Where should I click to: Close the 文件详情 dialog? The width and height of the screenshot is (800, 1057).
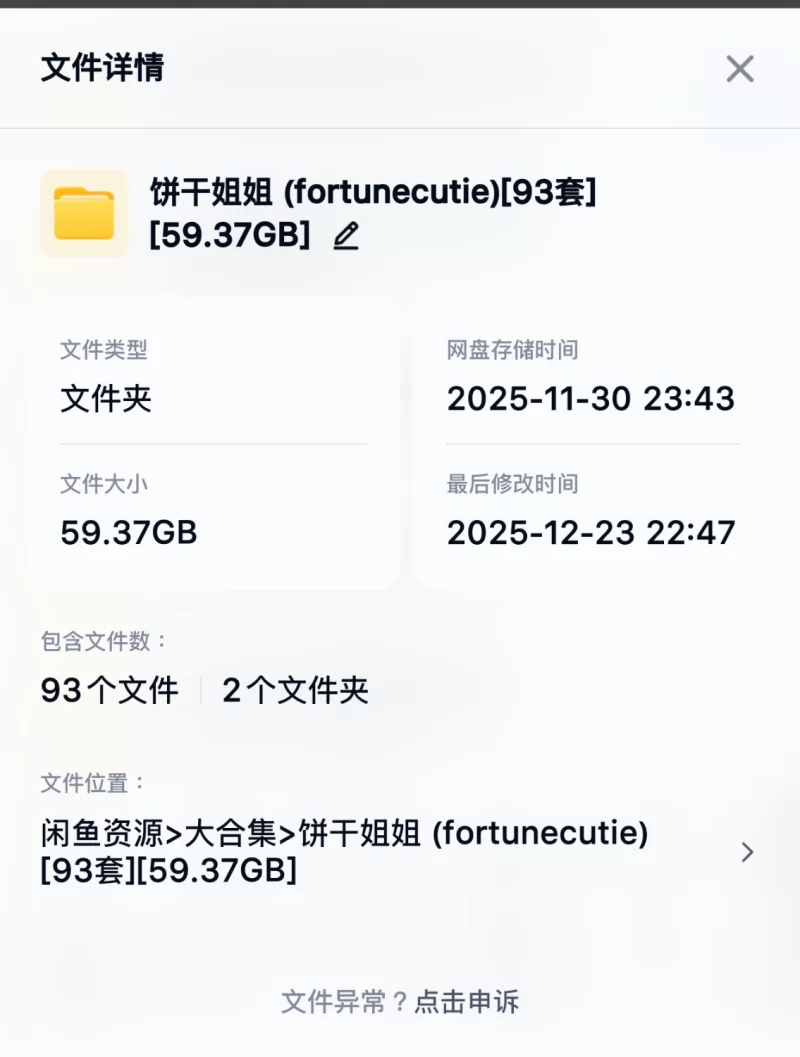[739, 69]
